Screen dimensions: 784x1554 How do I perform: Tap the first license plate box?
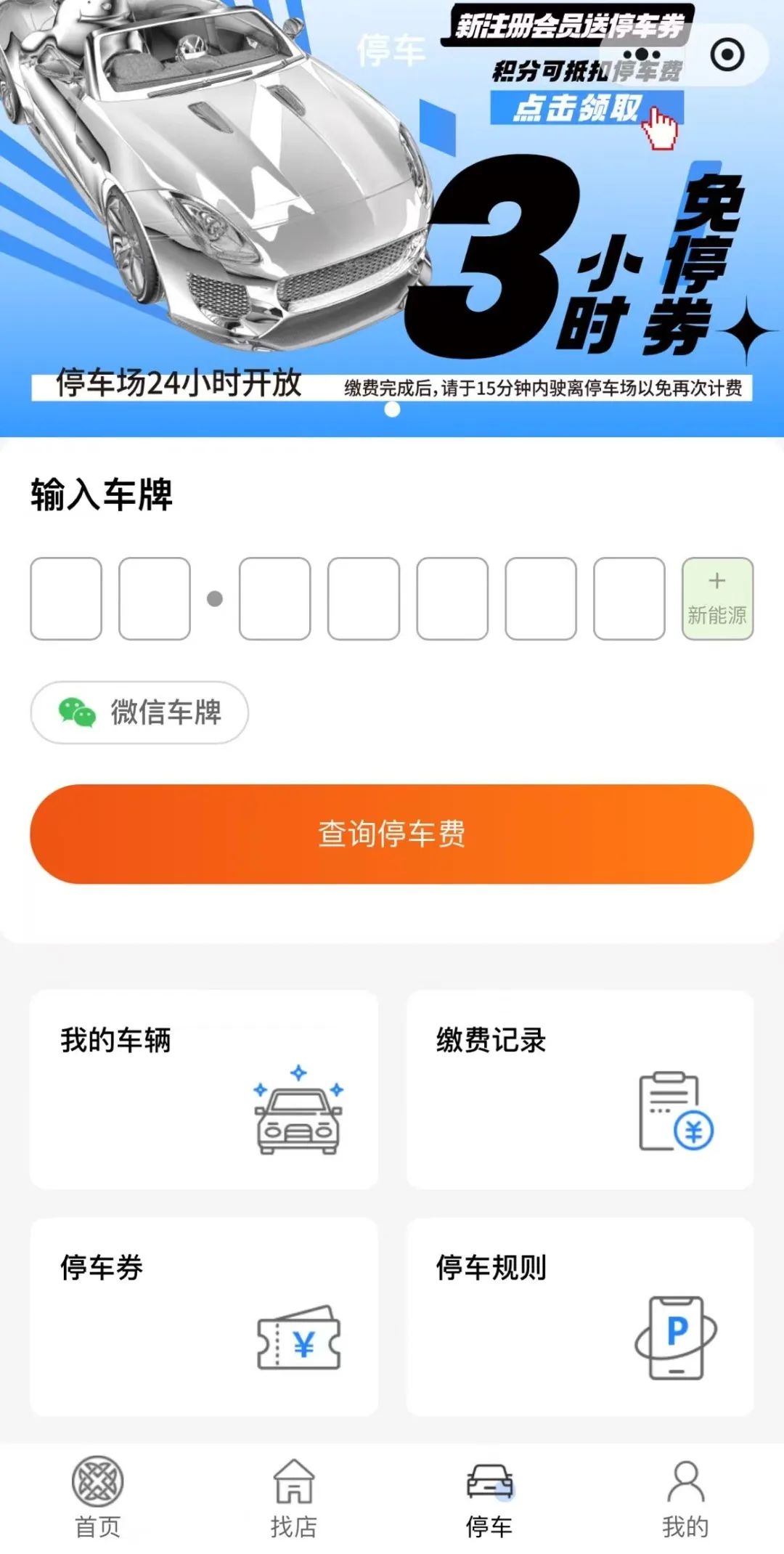point(66,599)
